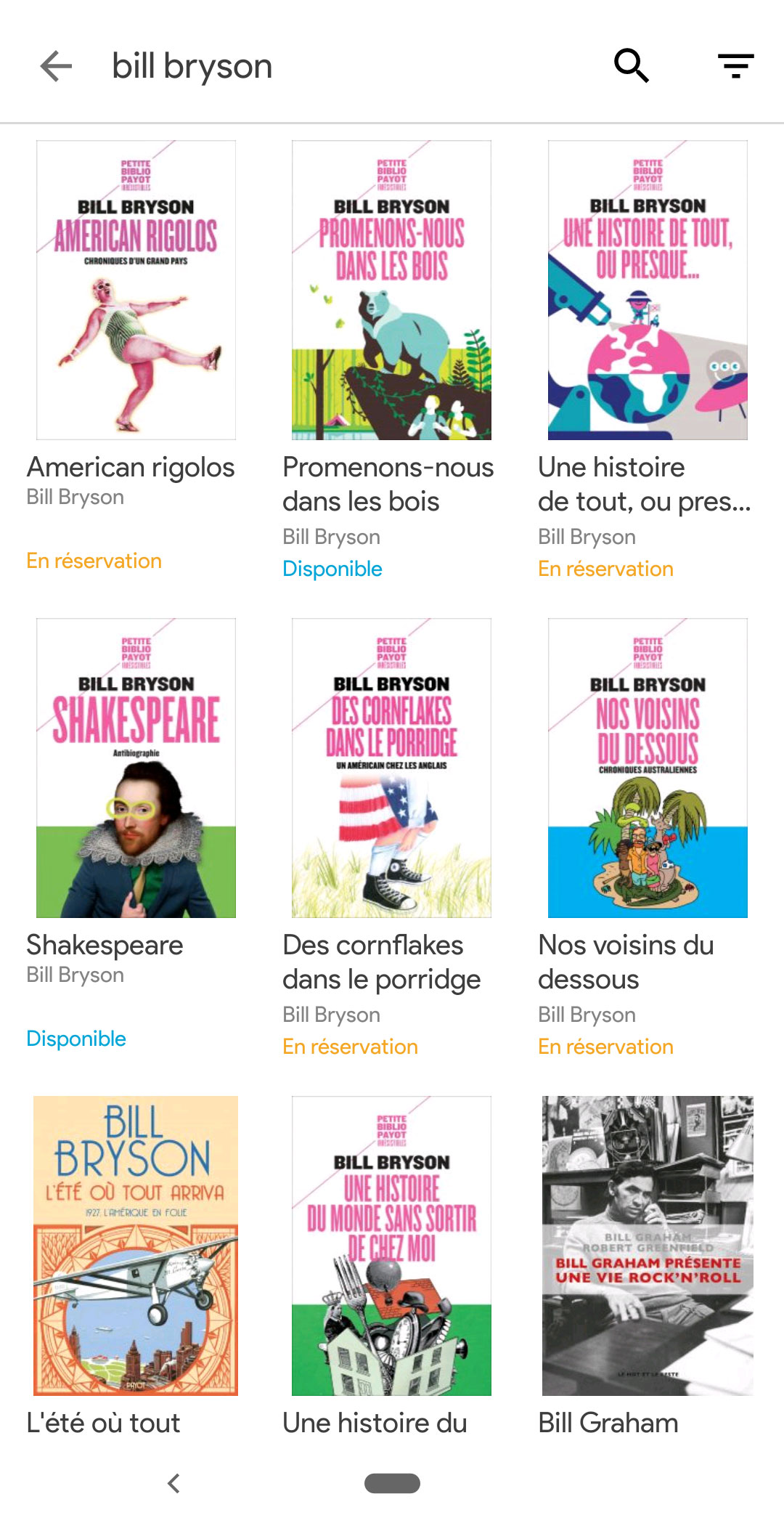The height and width of the screenshot is (1531, 784).
Task: Tap the system home pill
Action: [x=392, y=1483]
